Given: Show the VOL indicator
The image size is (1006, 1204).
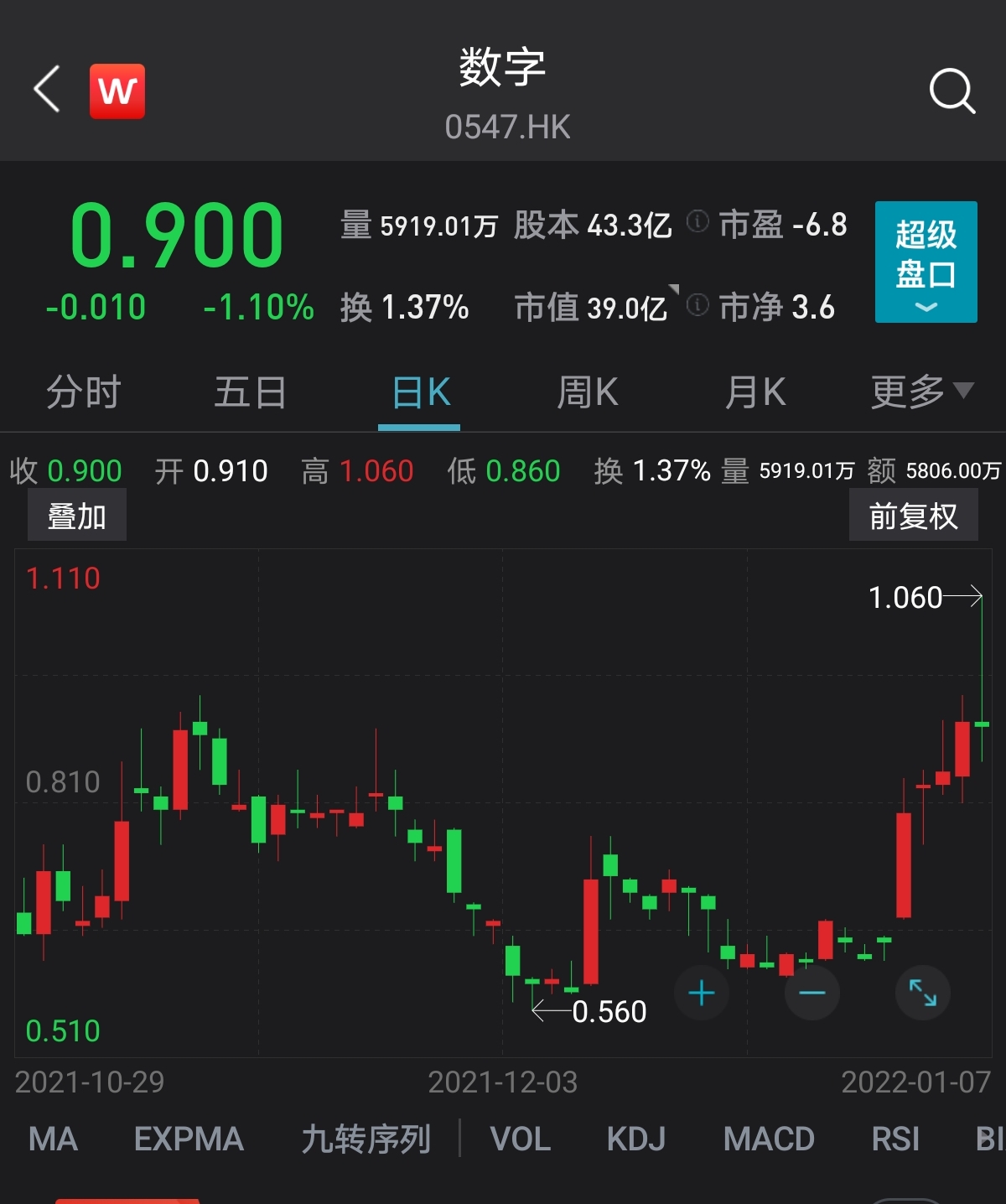Looking at the screenshot, I should click(x=520, y=1139).
